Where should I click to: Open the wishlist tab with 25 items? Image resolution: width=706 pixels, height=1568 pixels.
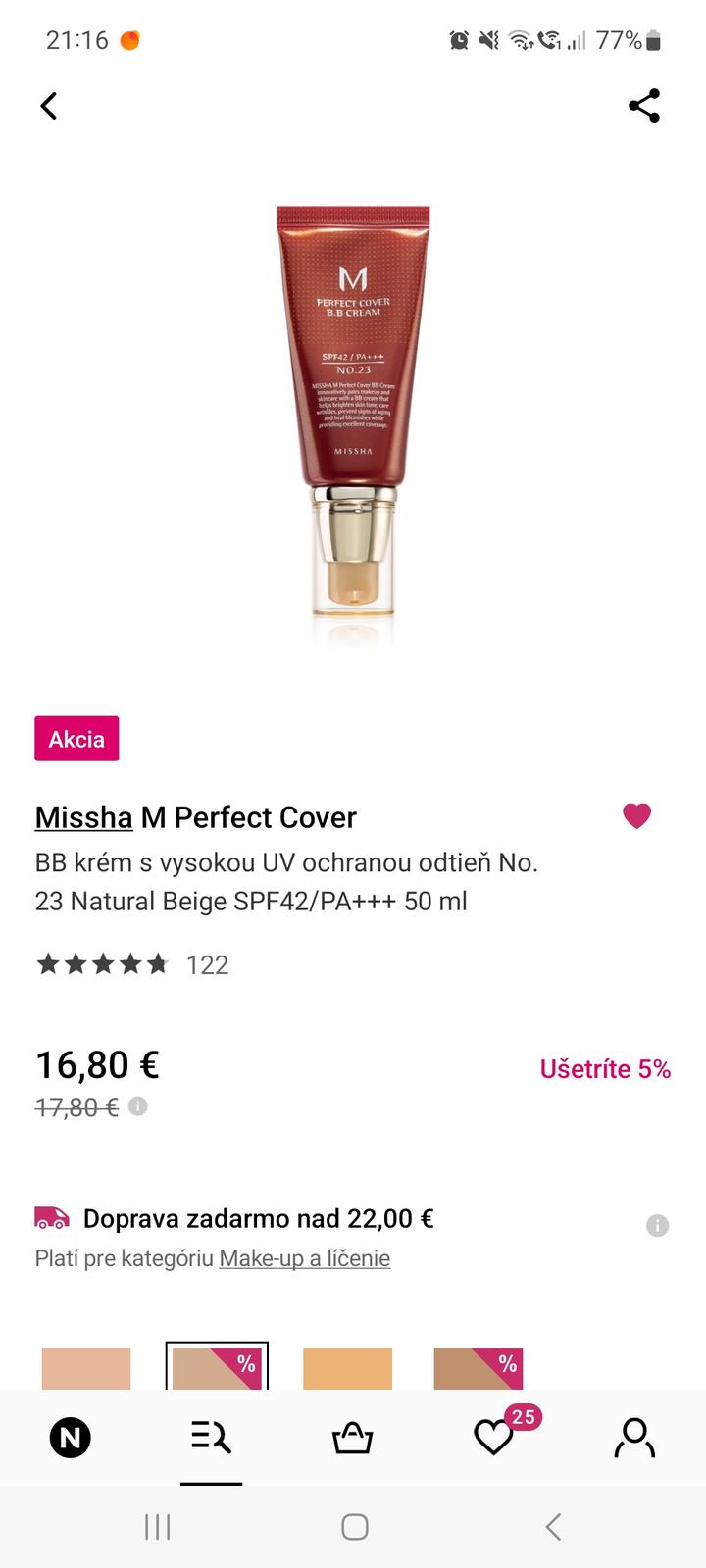click(494, 1438)
